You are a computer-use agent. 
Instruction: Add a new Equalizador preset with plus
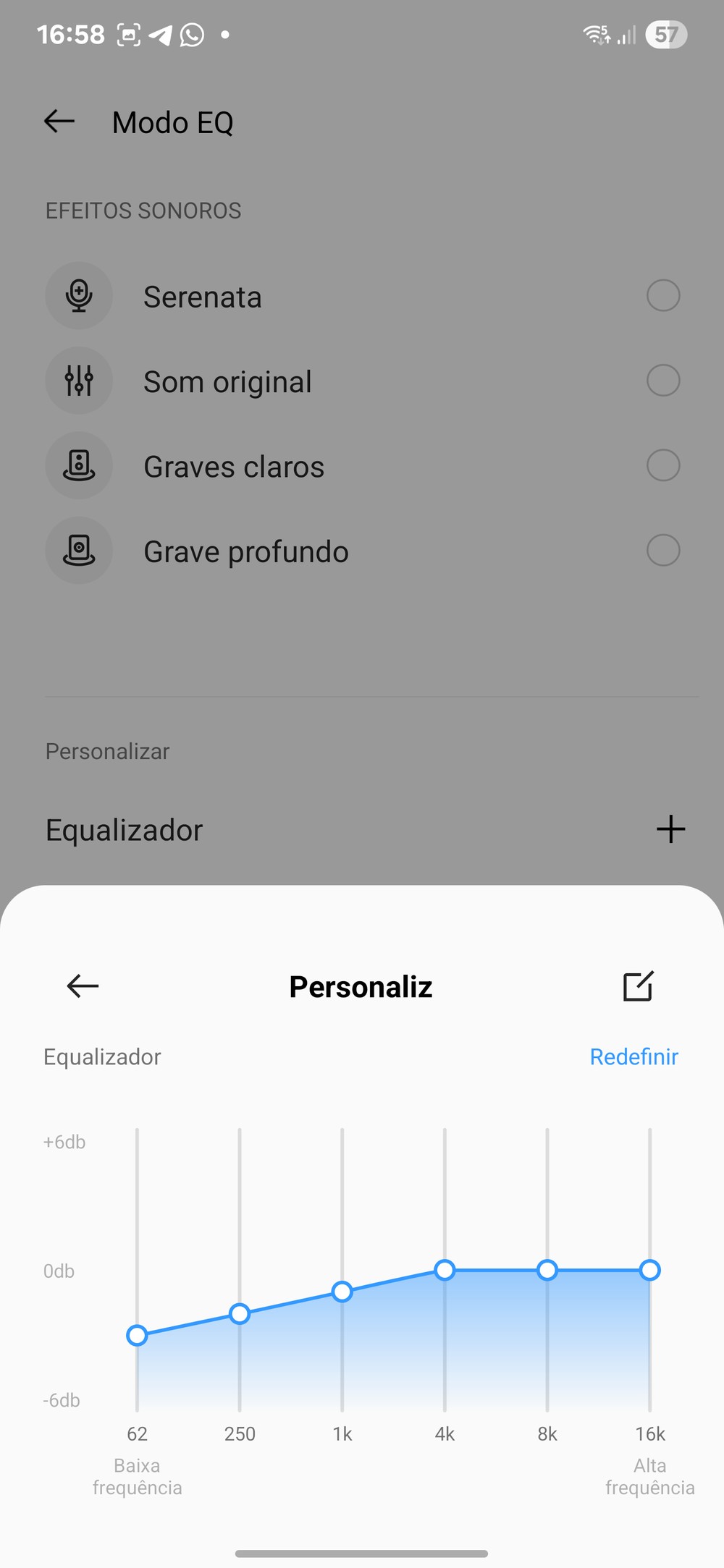(x=670, y=829)
